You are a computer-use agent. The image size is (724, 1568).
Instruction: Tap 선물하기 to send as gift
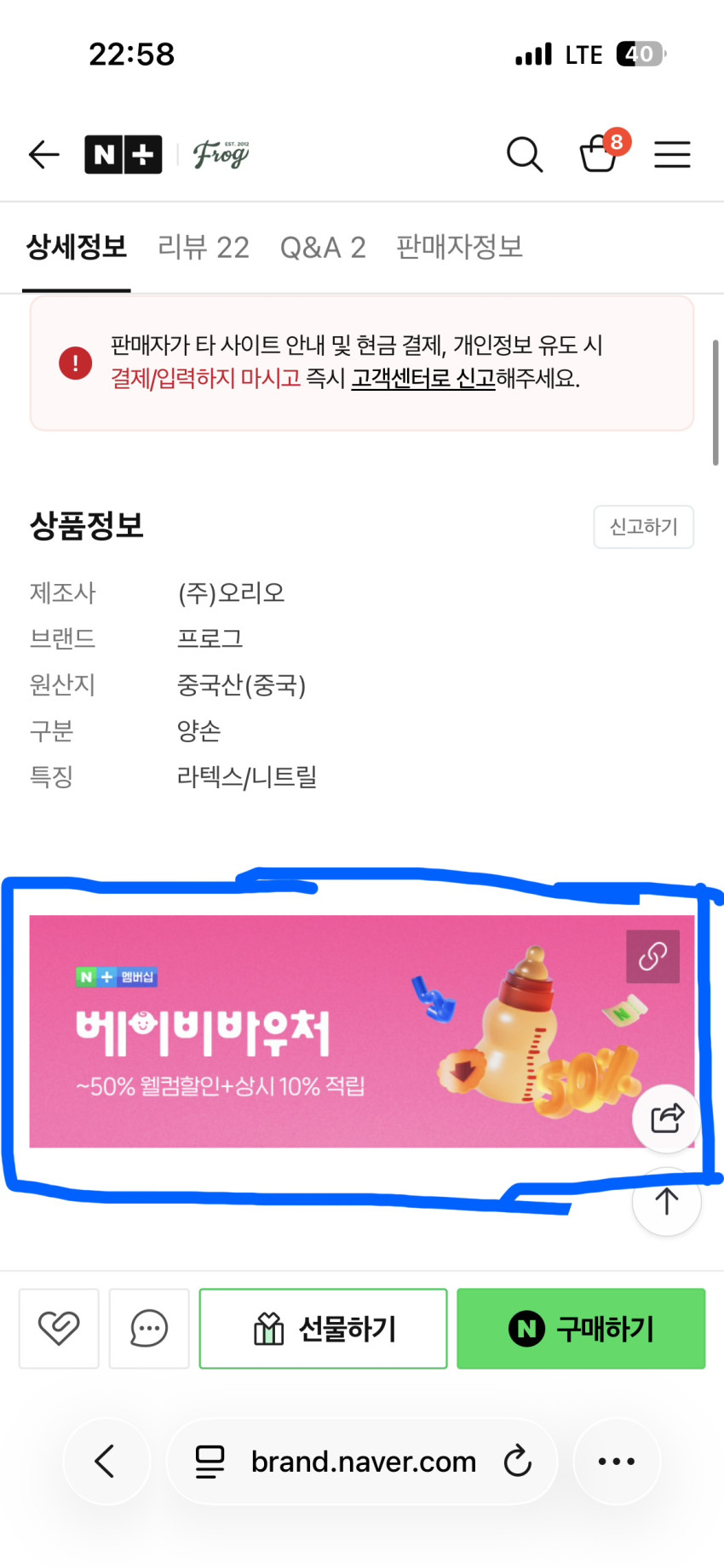tap(324, 1328)
